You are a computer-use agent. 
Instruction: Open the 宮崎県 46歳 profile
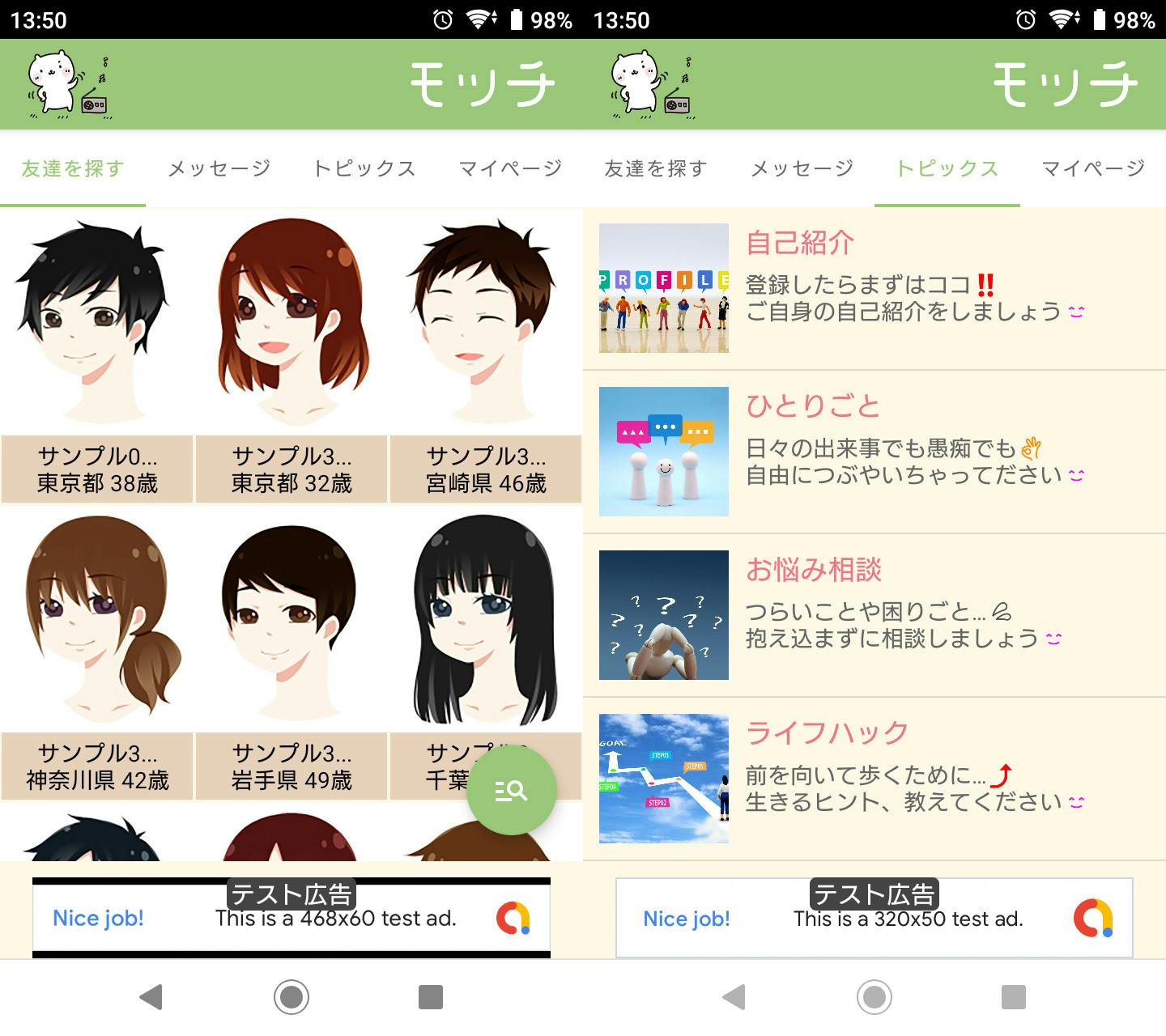(x=486, y=356)
